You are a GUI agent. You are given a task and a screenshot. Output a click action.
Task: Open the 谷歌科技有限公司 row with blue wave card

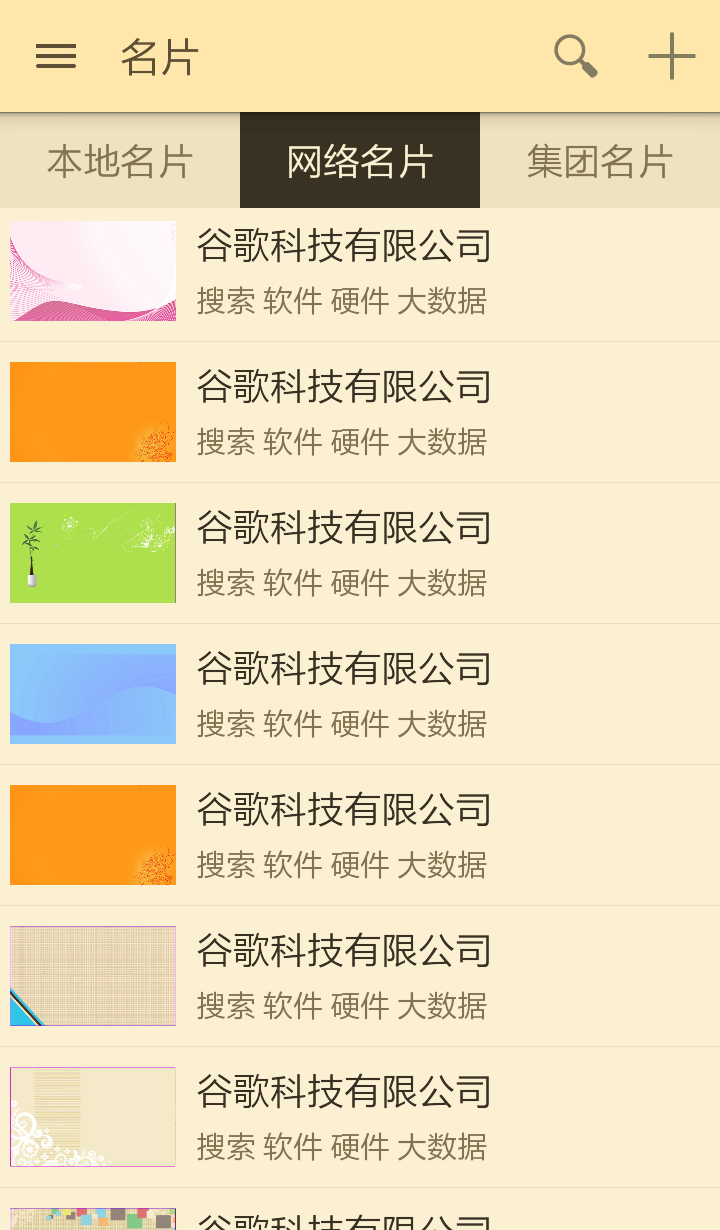click(x=360, y=694)
